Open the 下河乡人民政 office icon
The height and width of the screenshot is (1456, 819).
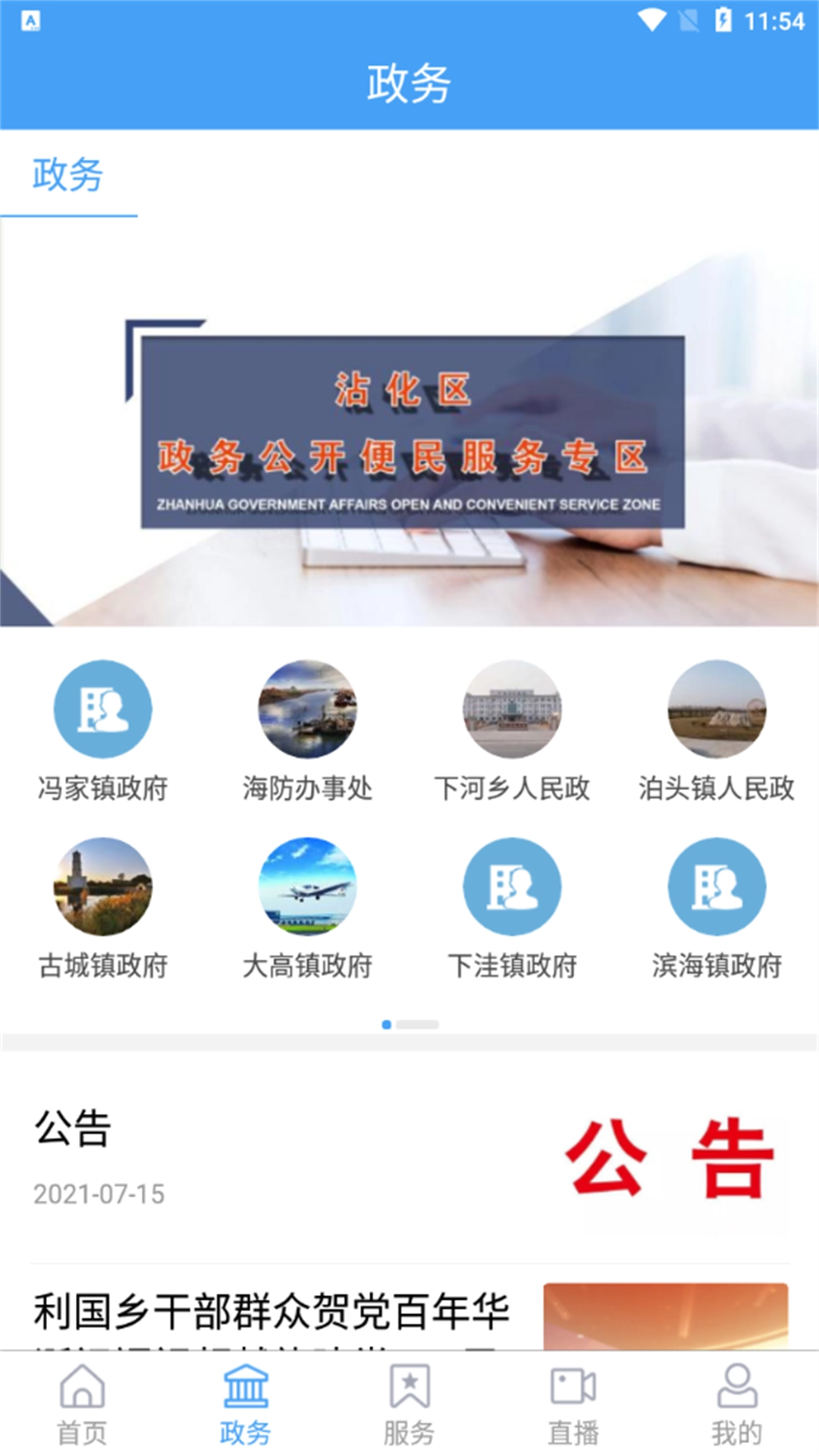pos(512,709)
